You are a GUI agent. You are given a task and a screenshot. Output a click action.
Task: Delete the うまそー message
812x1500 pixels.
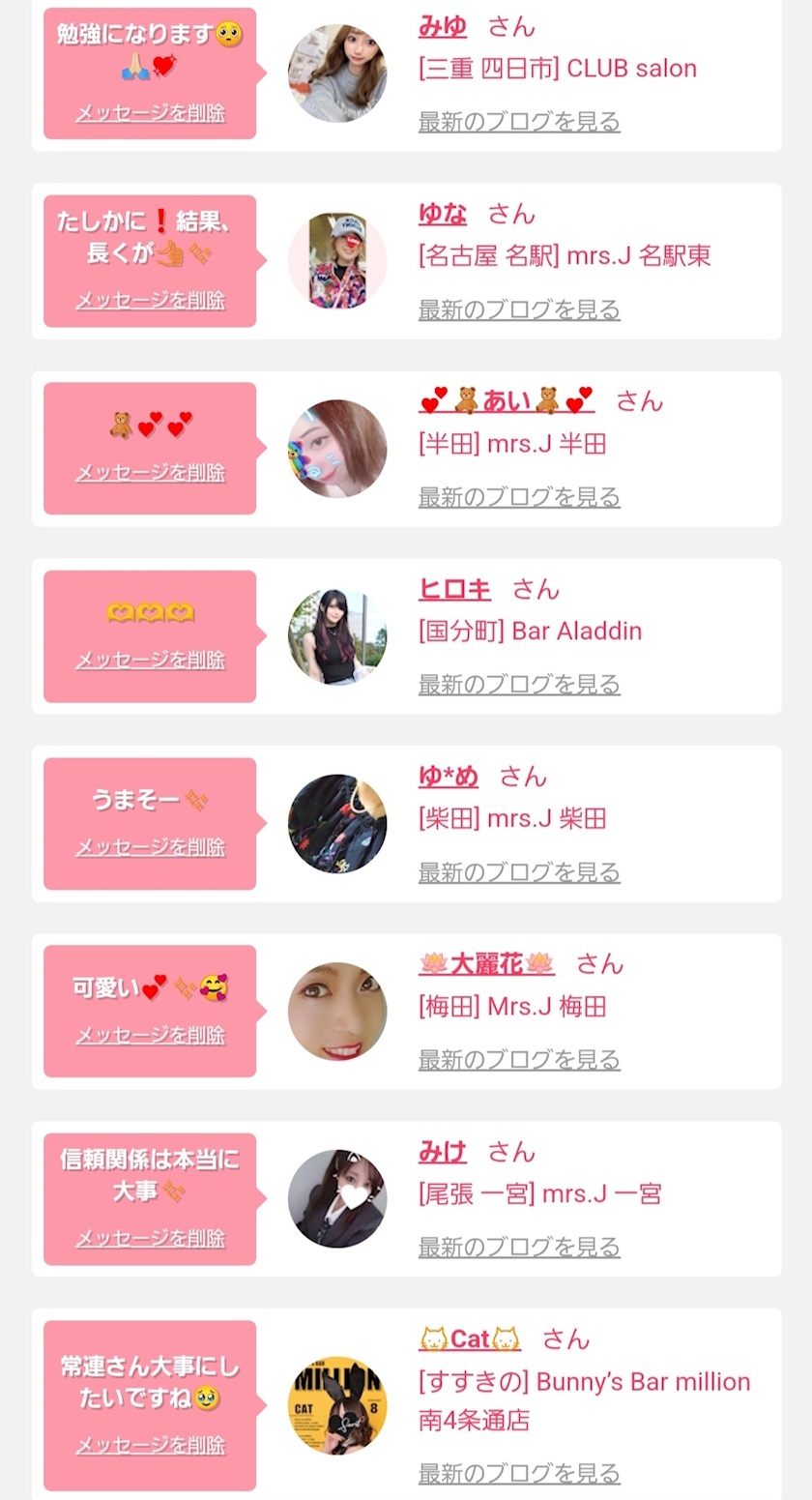151,847
